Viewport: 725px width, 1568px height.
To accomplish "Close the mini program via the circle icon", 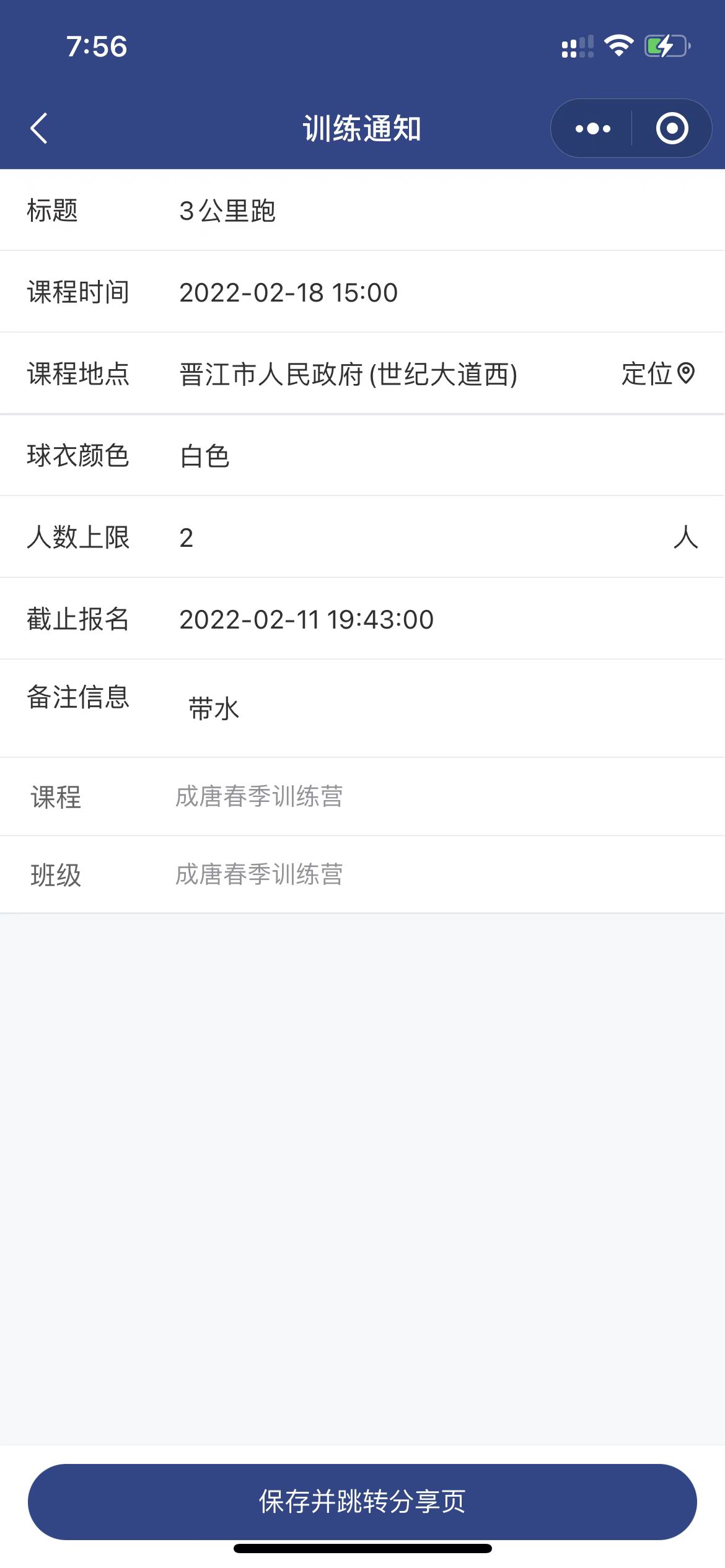I will [x=672, y=129].
